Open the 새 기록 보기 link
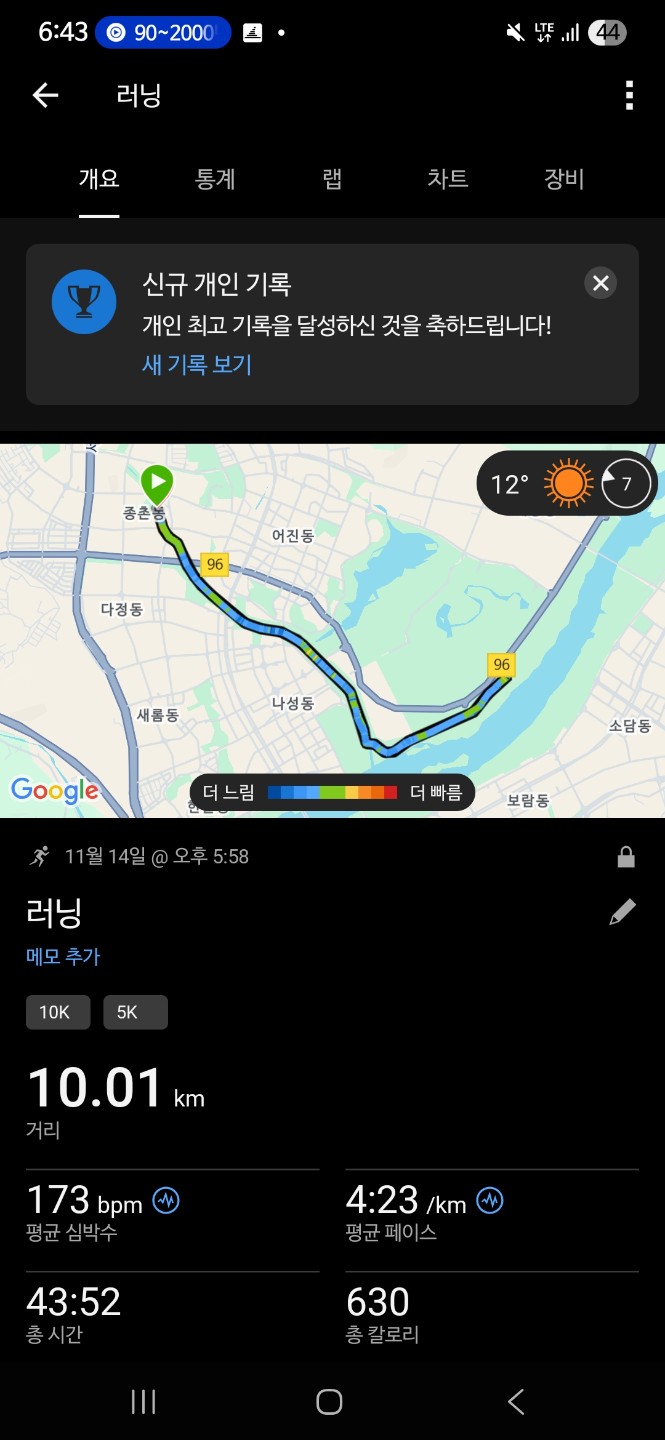 (x=197, y=365)
